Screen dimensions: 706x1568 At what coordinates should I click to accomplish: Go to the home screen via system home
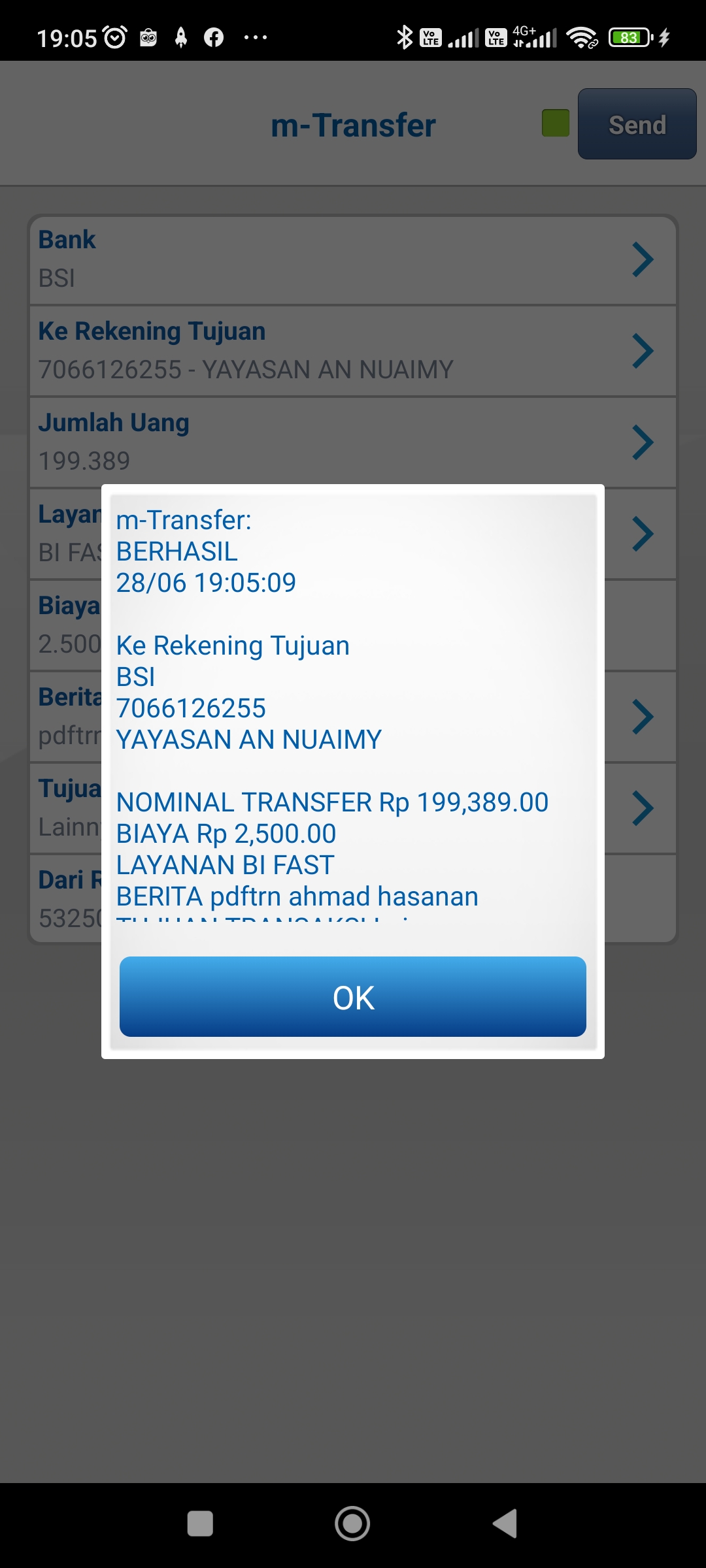tap(352, 1524)
